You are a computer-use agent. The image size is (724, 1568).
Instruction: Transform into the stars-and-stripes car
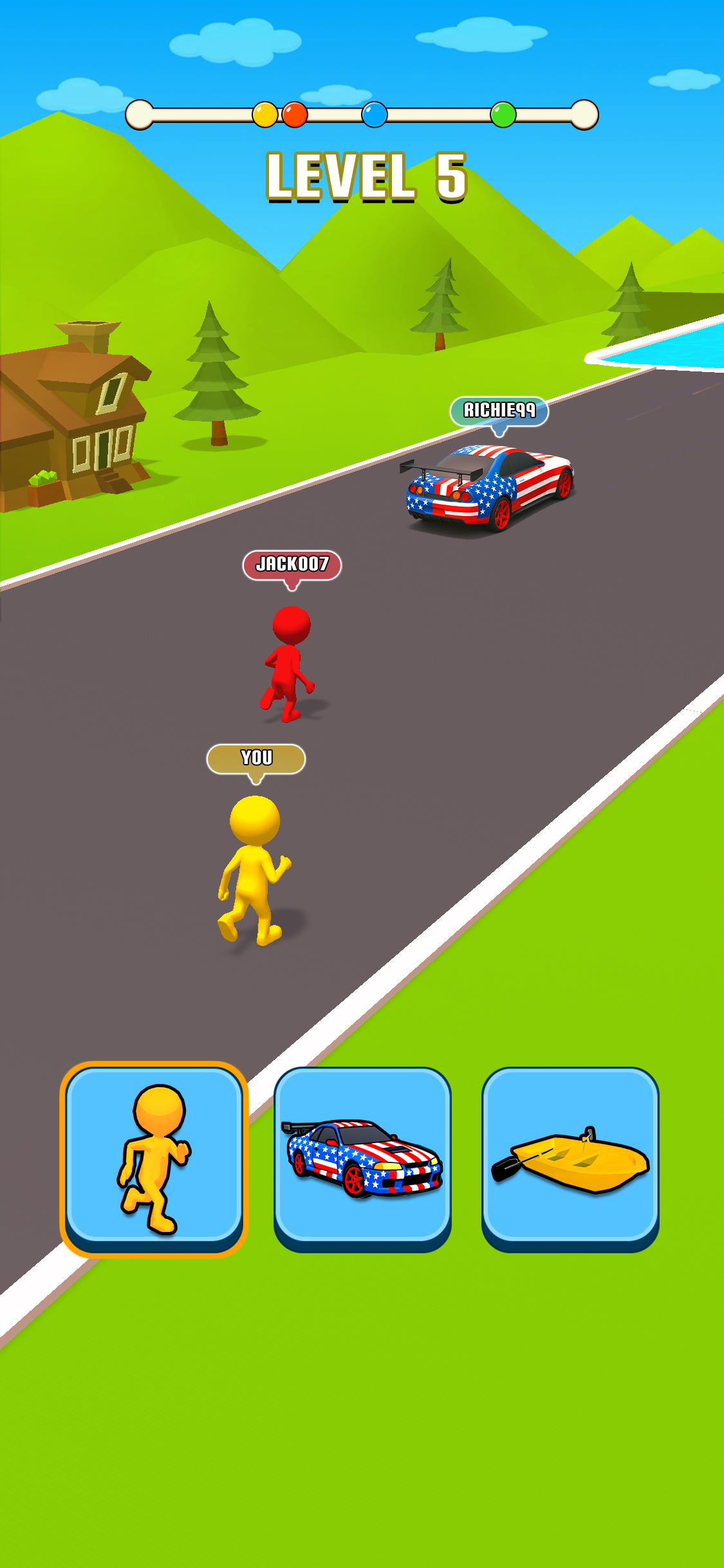[x=362, y=1157]
